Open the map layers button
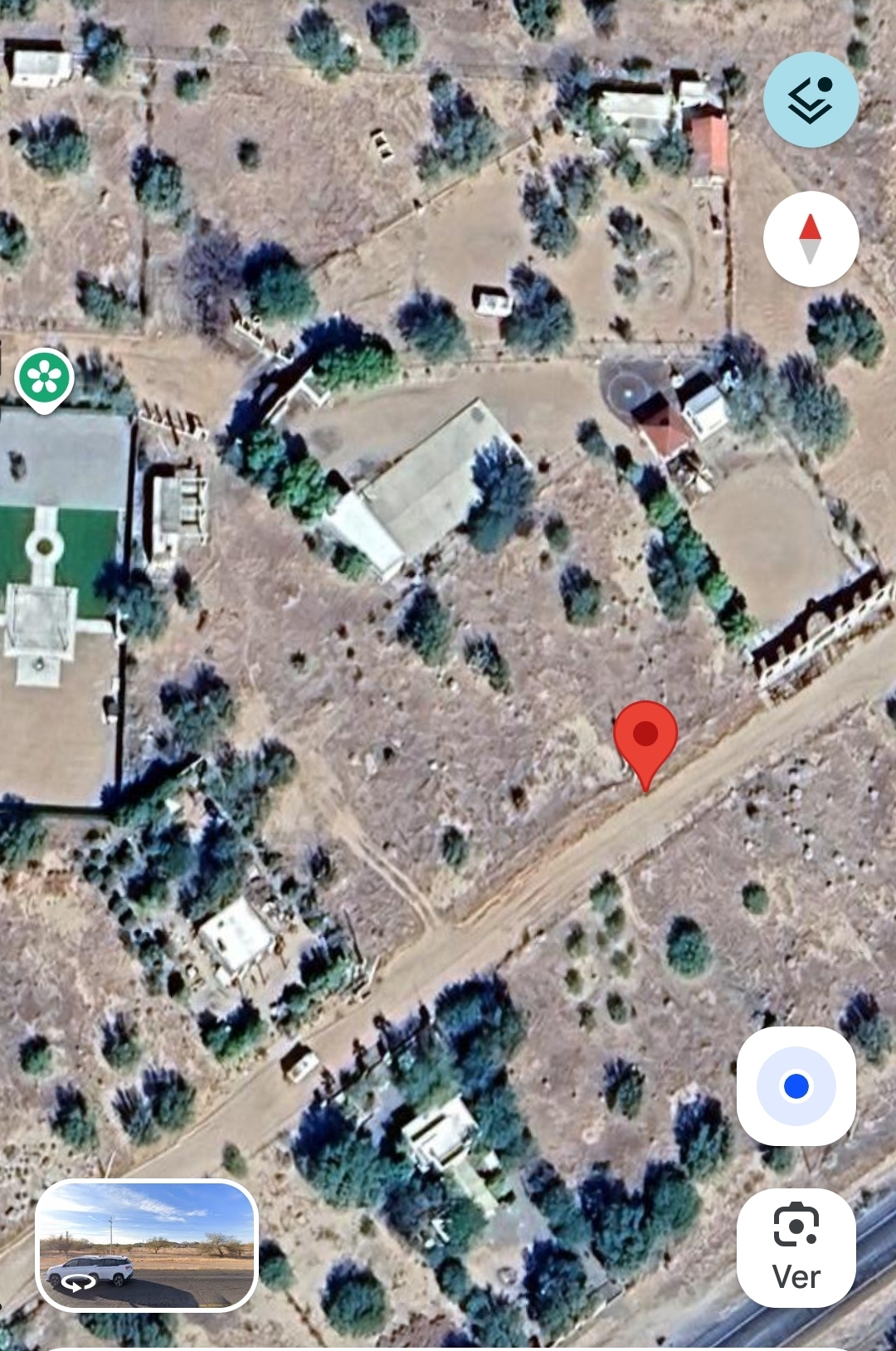This screenshot has height=1351, width=896. pos(811,100)
